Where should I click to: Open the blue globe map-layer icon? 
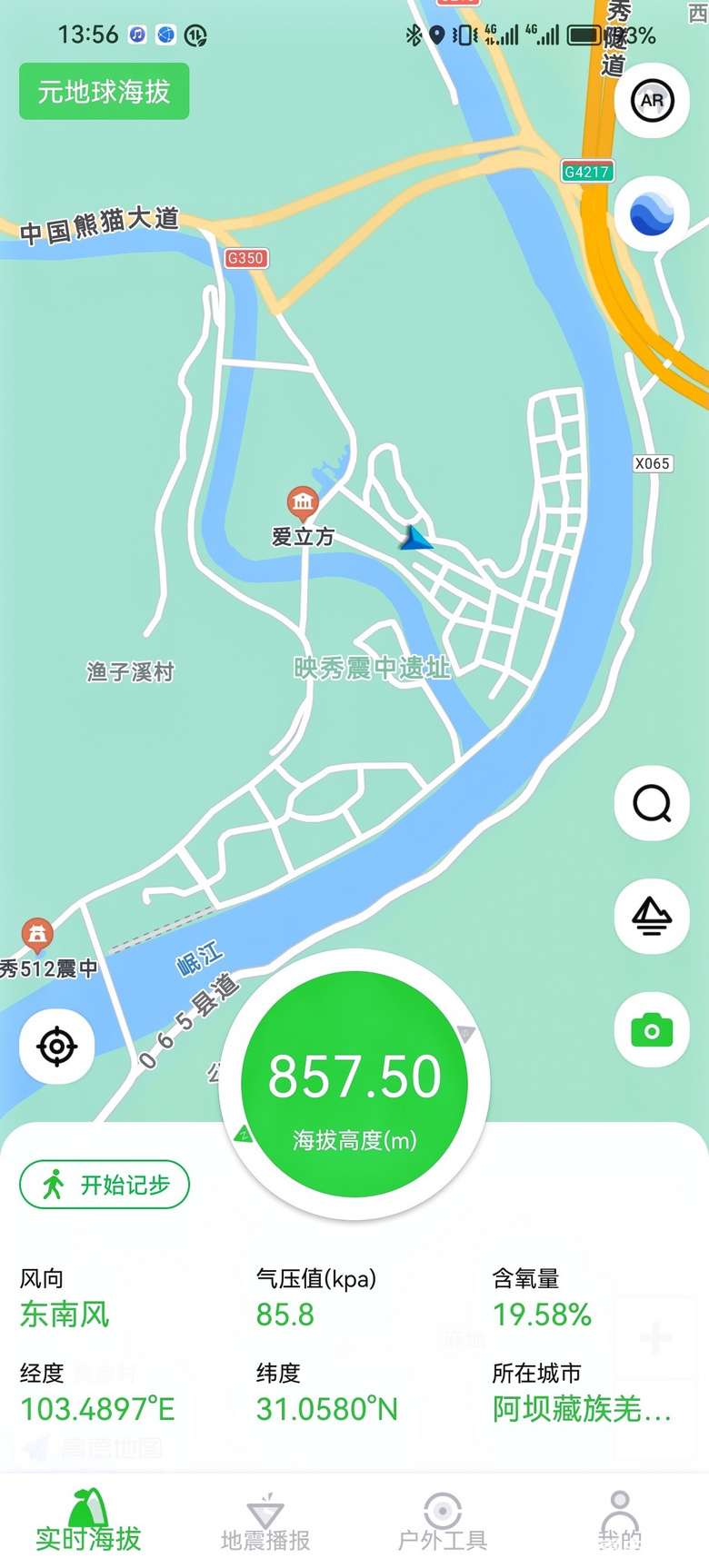pyautogui.click(x=652, y=214)
